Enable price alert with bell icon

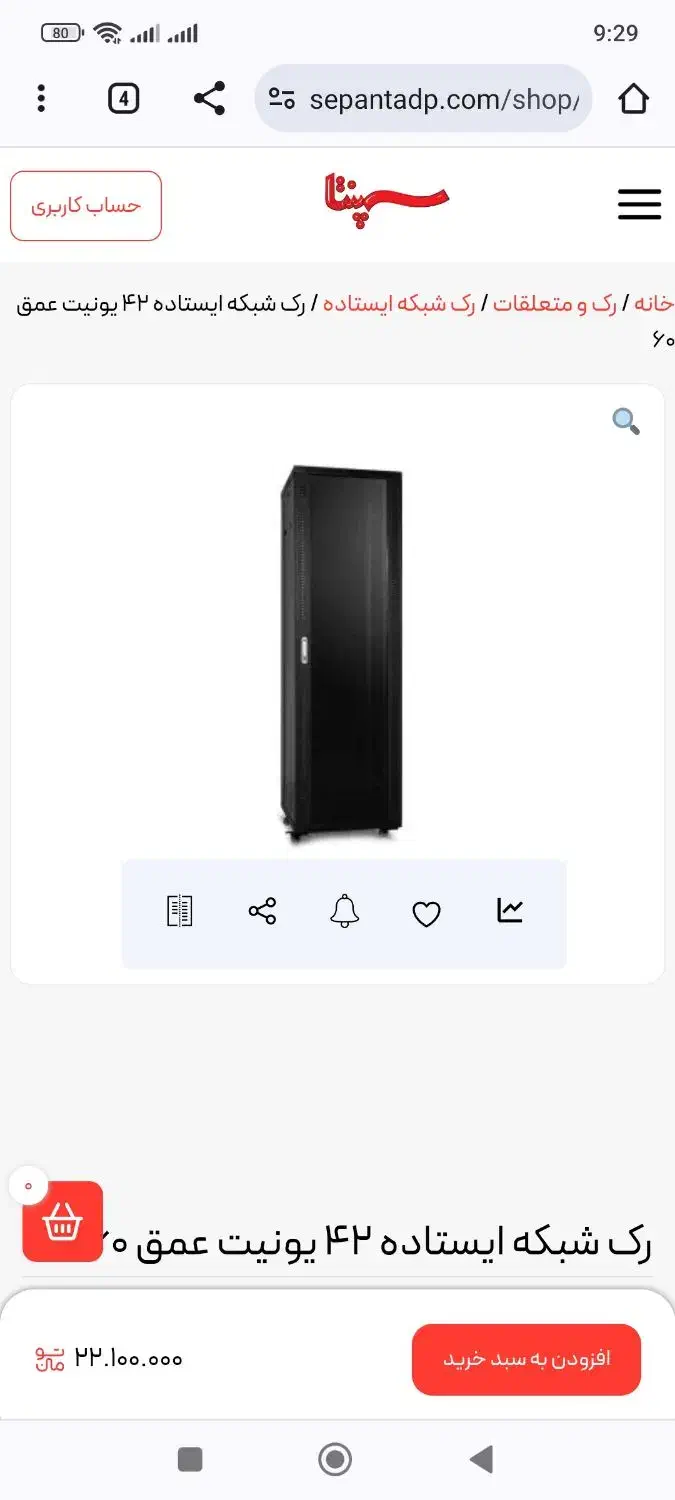344,911
